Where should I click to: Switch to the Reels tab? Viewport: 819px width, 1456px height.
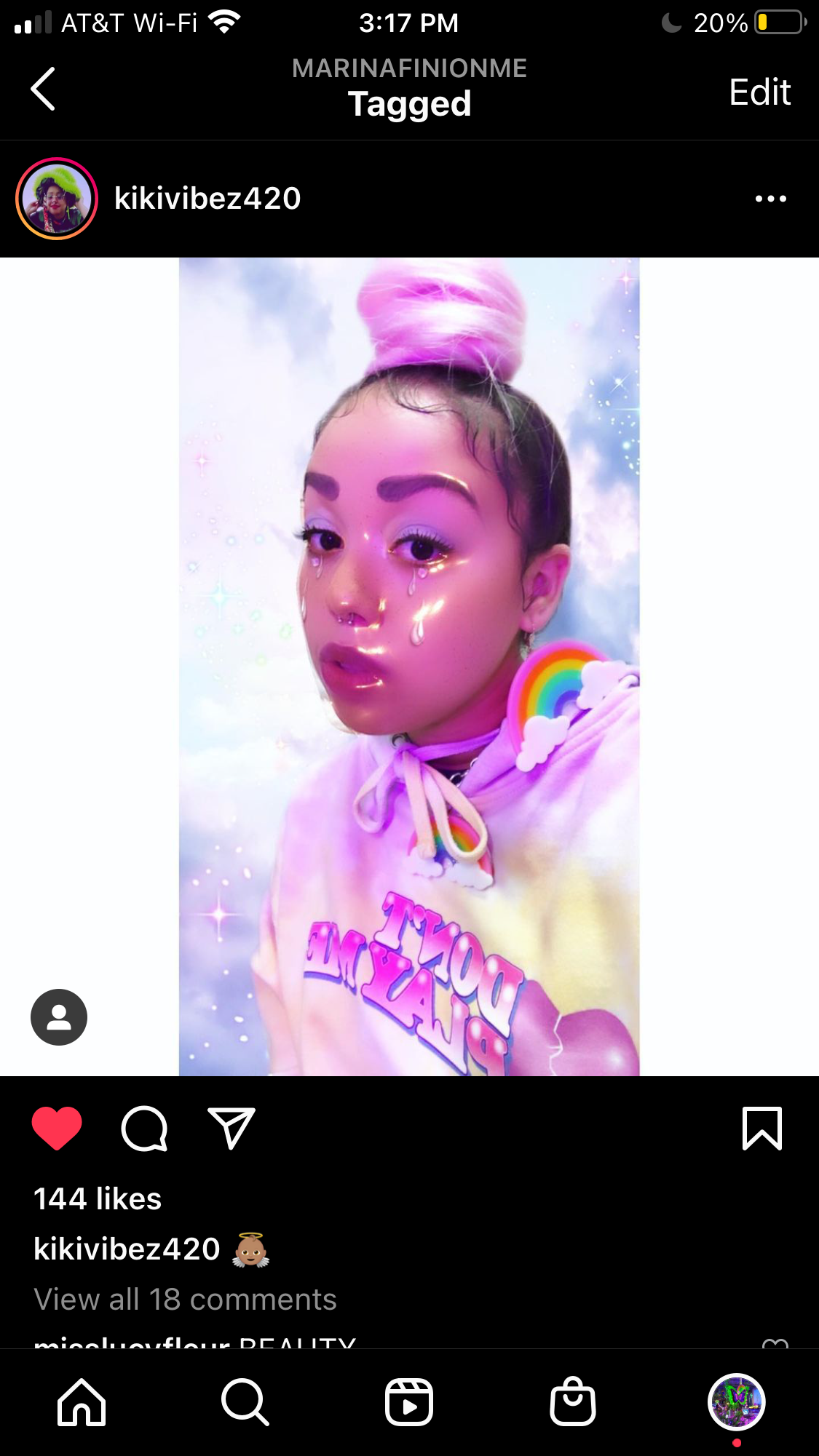(409, 1402)
